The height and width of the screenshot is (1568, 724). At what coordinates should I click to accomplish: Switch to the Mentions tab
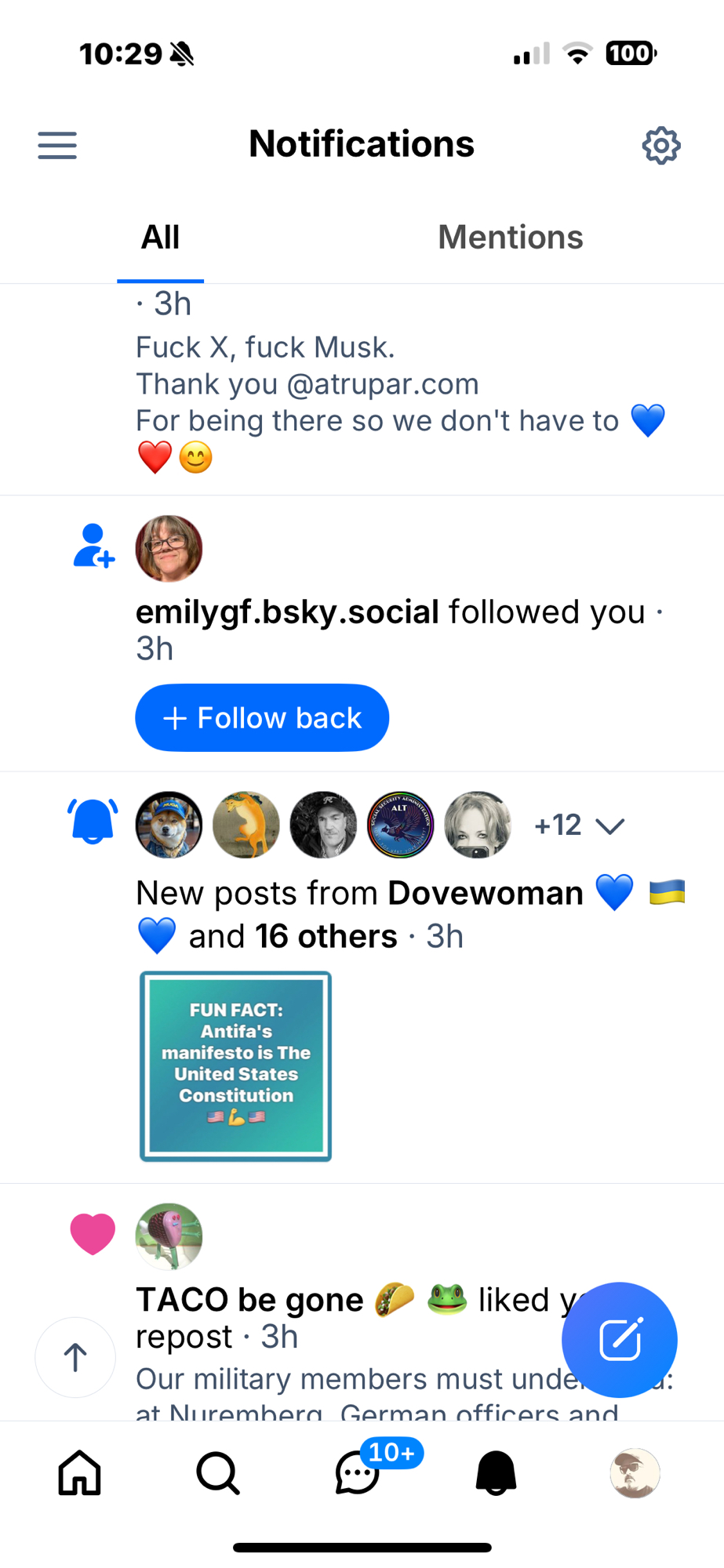[510, 238]
